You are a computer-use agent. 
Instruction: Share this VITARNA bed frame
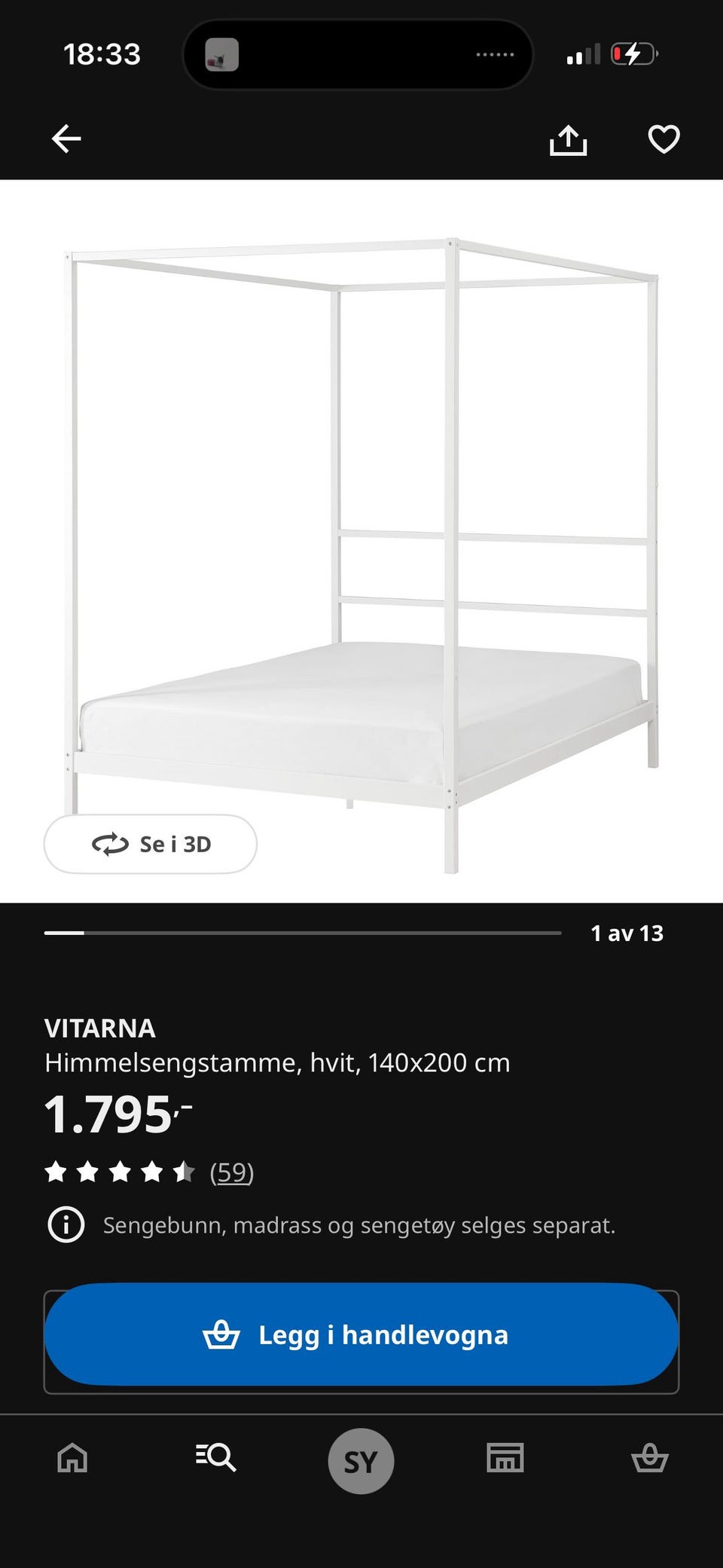click(x=568, y=140)
